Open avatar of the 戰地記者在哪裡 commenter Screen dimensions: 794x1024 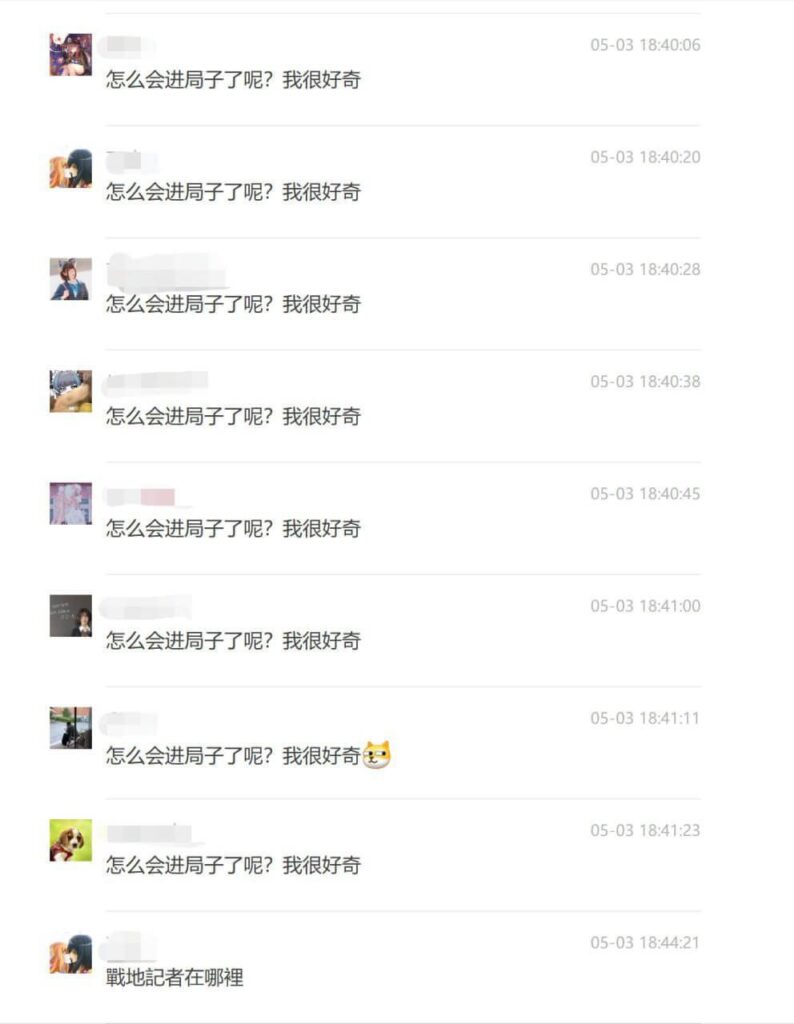70,953
